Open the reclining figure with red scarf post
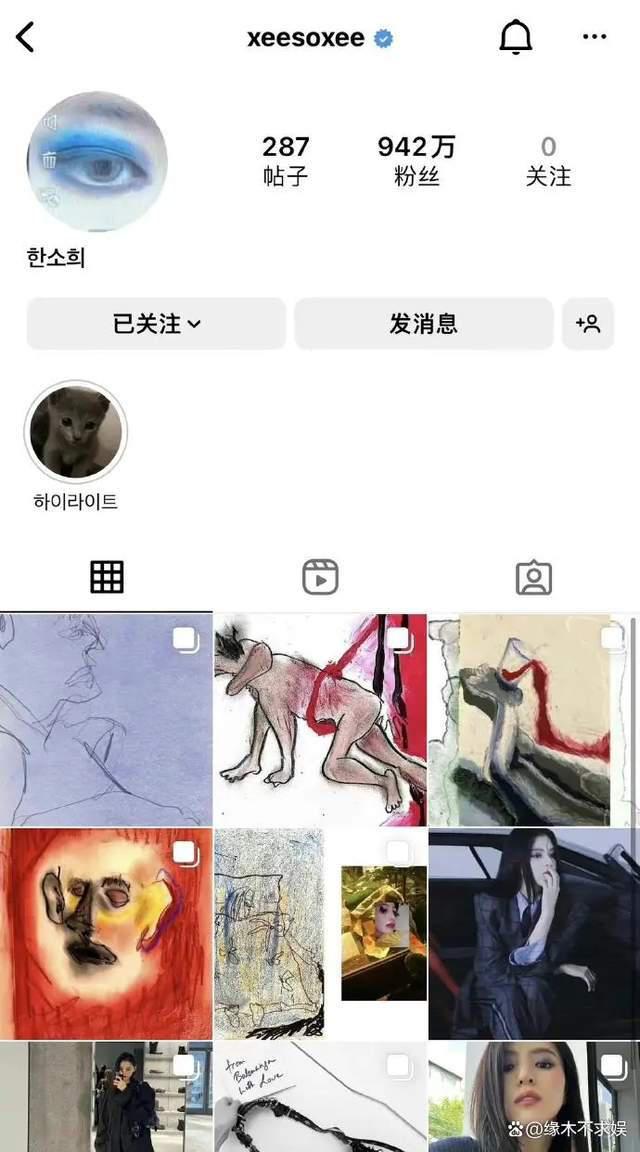 534,720
